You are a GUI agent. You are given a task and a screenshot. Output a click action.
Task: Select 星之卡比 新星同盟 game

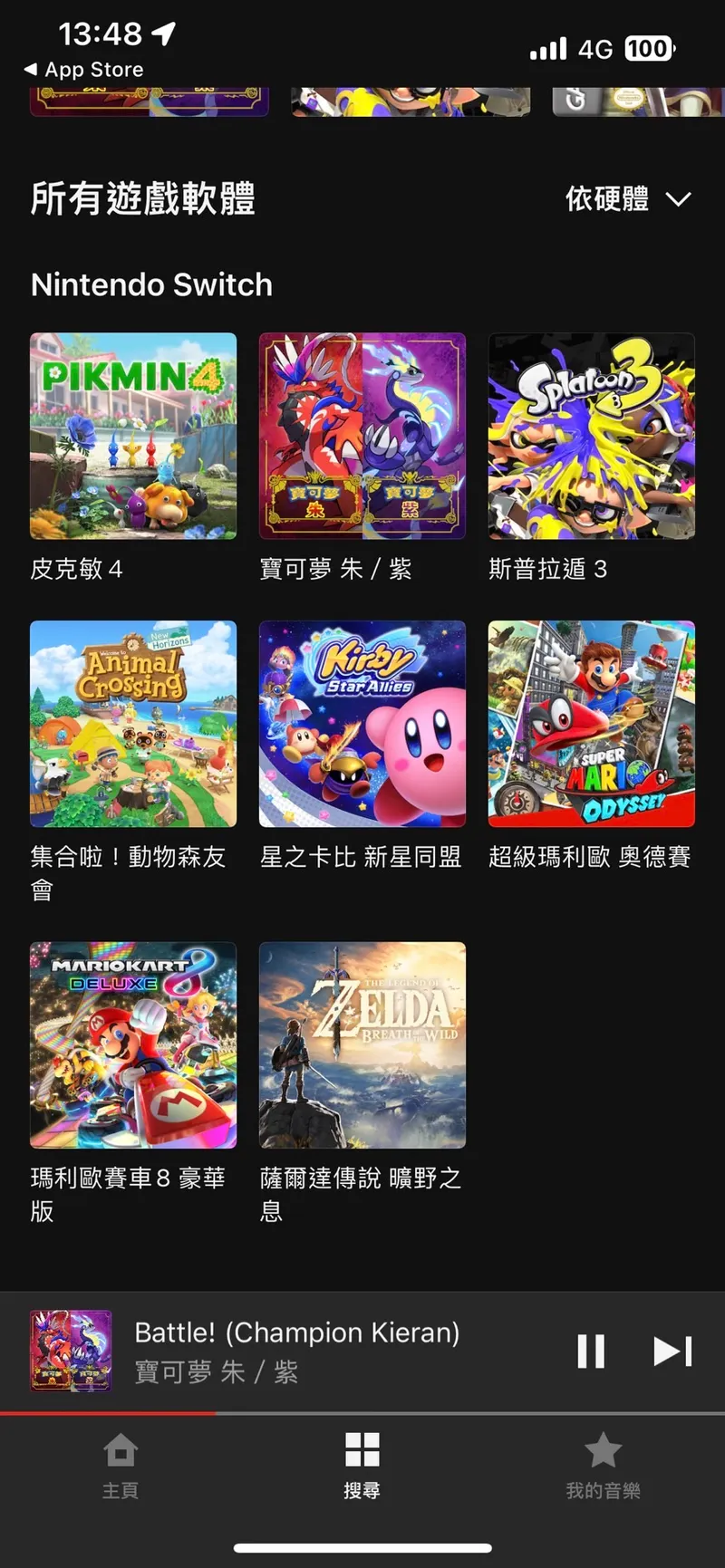tap(362, 724)
